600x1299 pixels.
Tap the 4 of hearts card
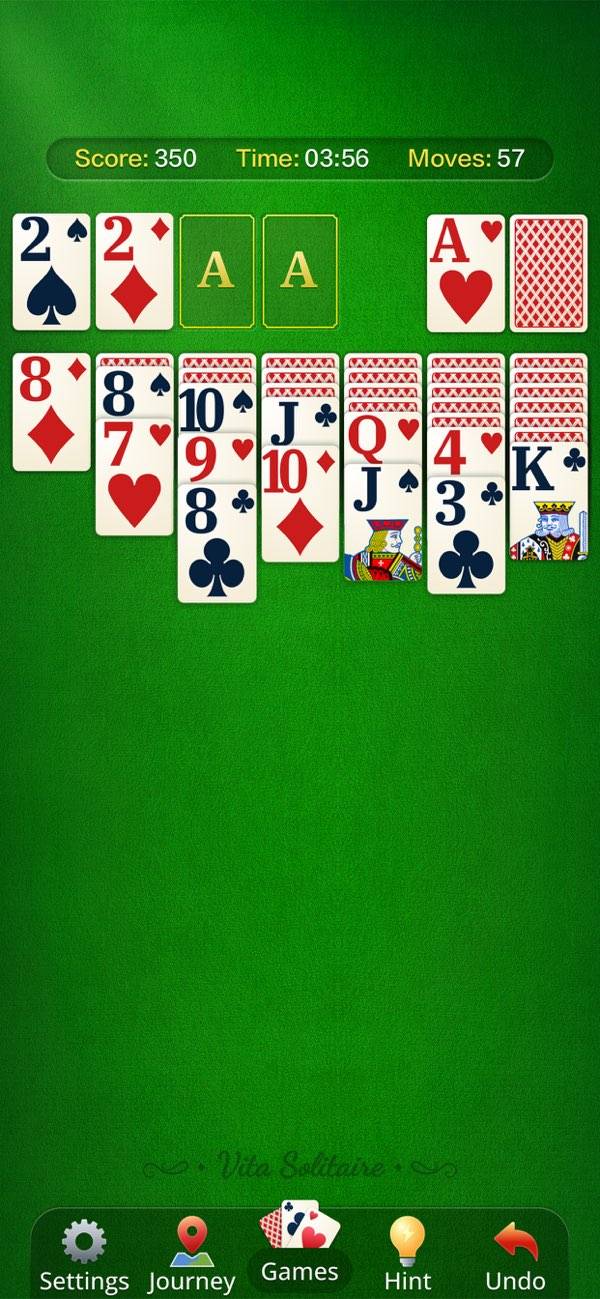tap(466, 450)
